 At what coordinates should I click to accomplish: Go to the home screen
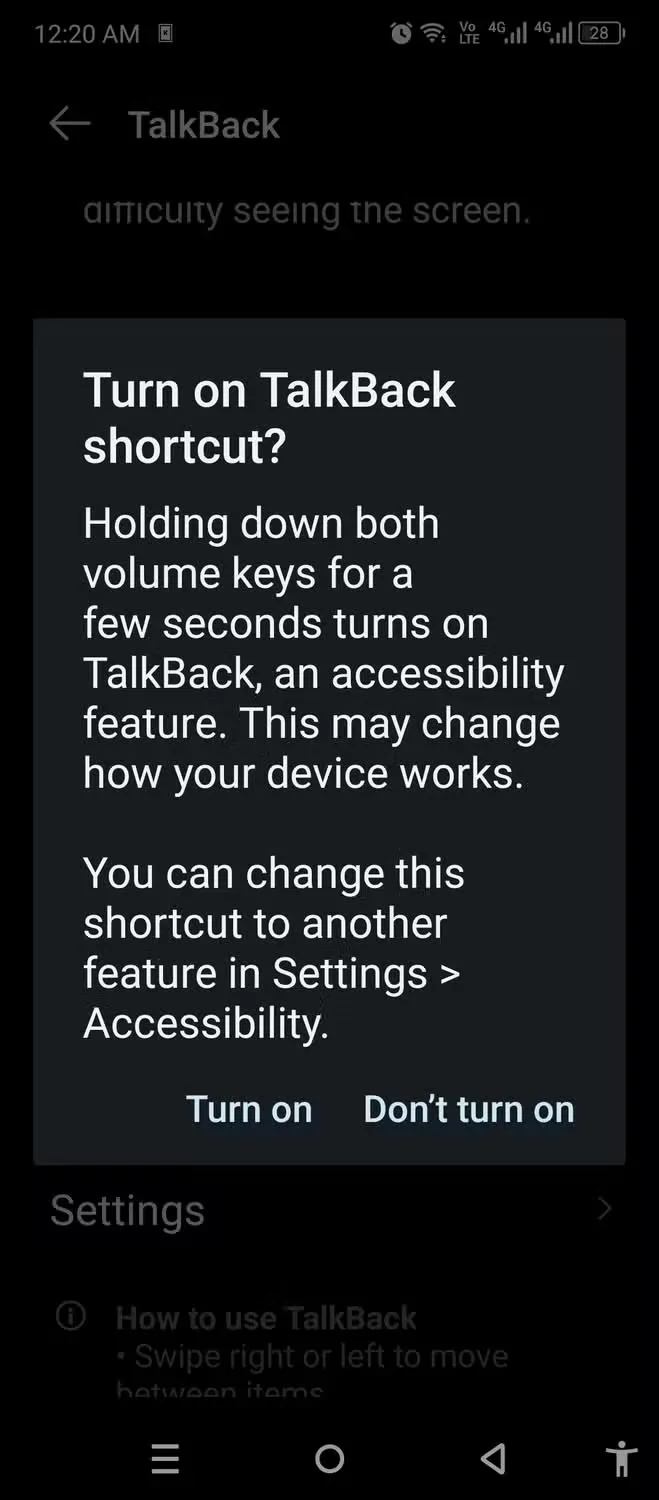click(329, 1459)
